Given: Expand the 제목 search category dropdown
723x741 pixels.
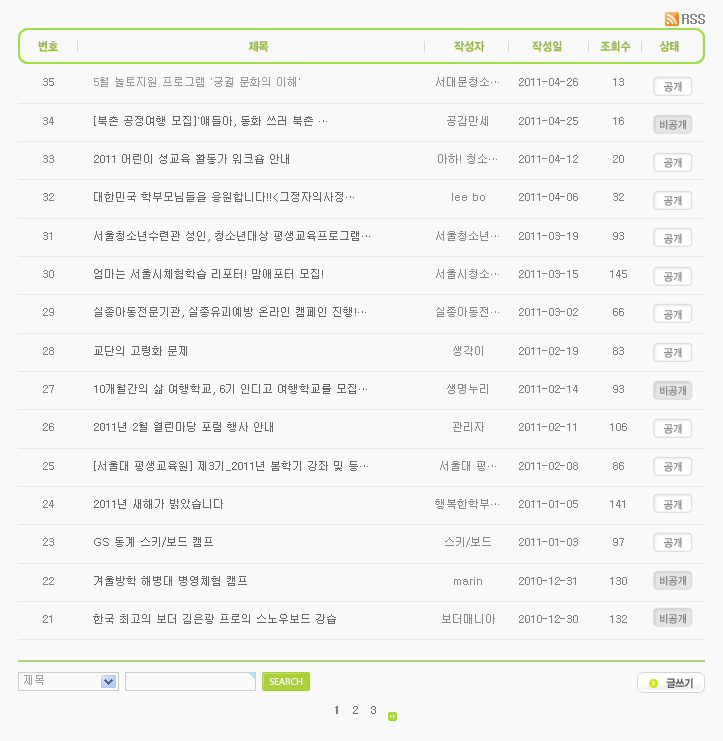Looking at the screenshot, I should tap(109, 681).
